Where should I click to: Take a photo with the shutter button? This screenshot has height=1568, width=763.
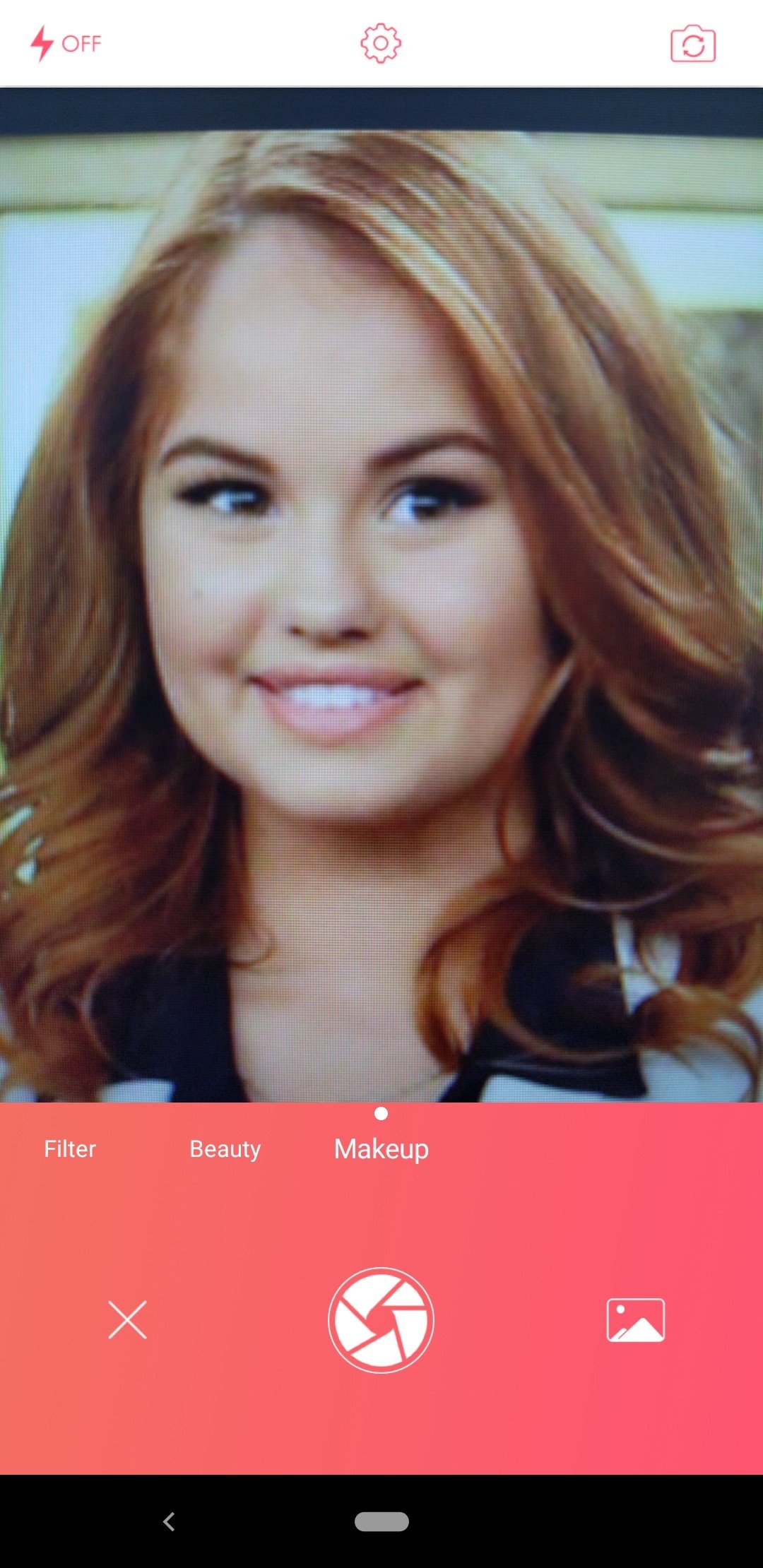(381, 1320)
